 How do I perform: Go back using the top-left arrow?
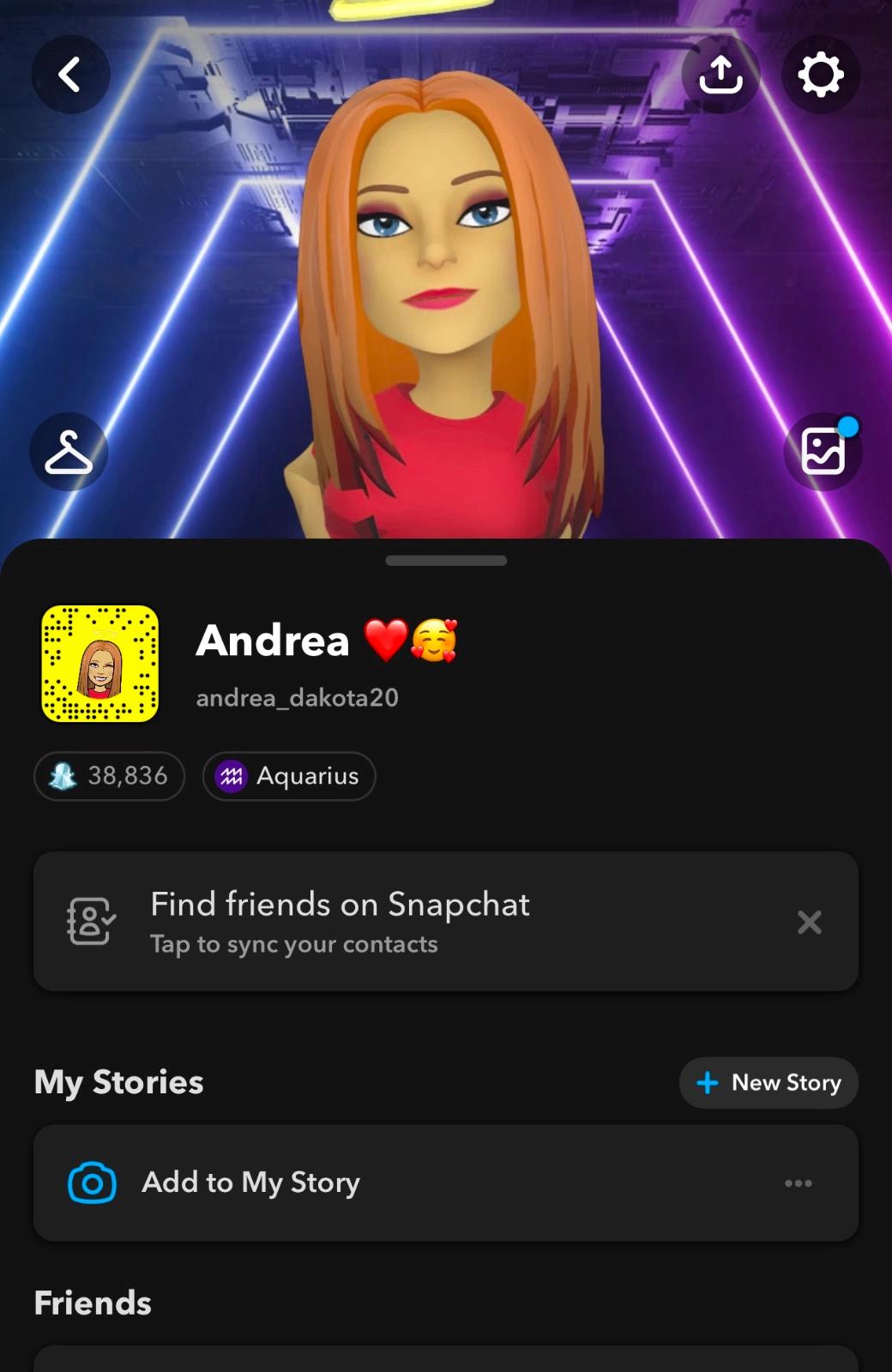click(x=70, y=75)
